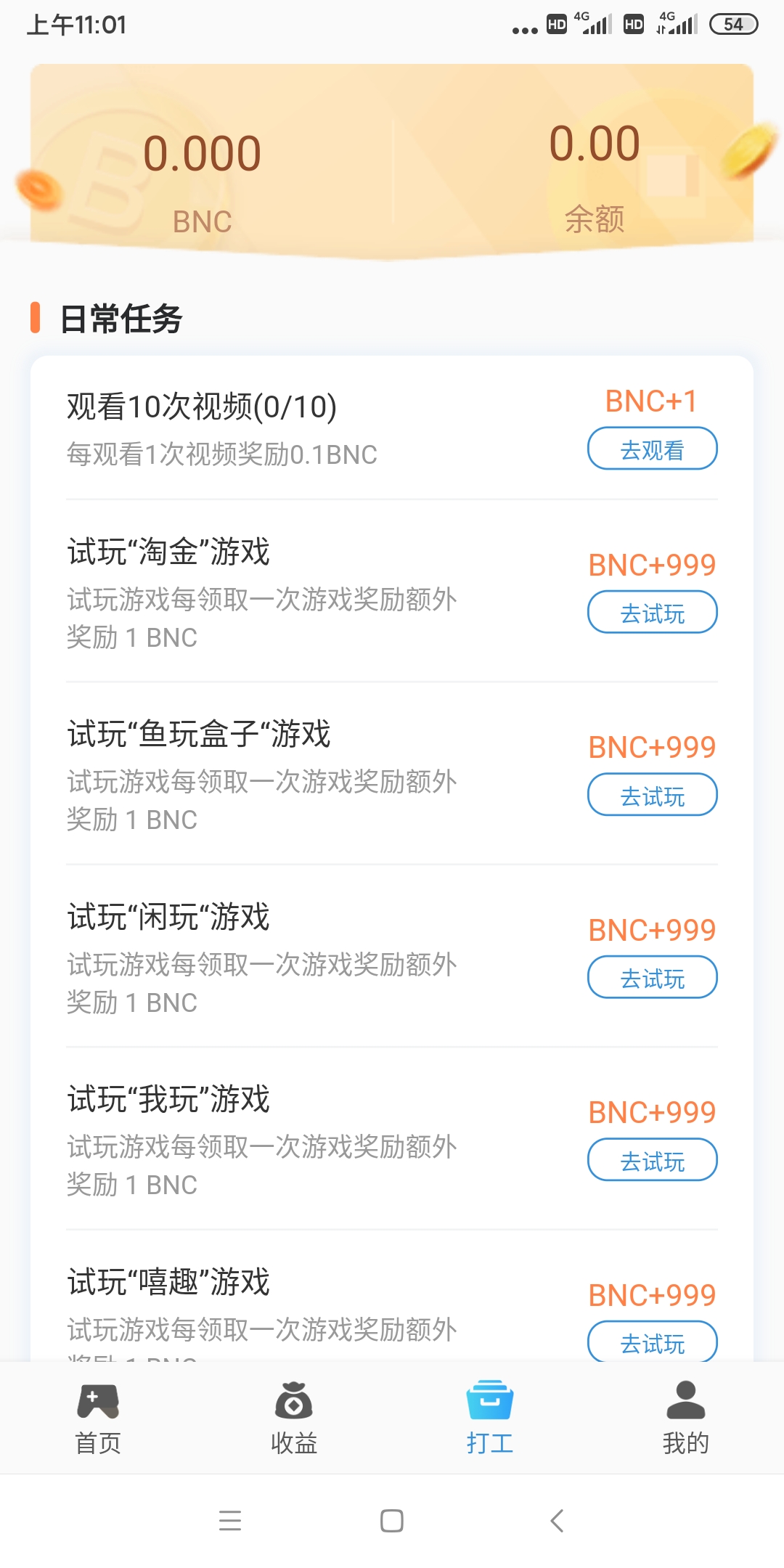Tap 去试玩 for 鱼玩盒子 game
Screen dimensions: 784x1568
click(651, 795)
